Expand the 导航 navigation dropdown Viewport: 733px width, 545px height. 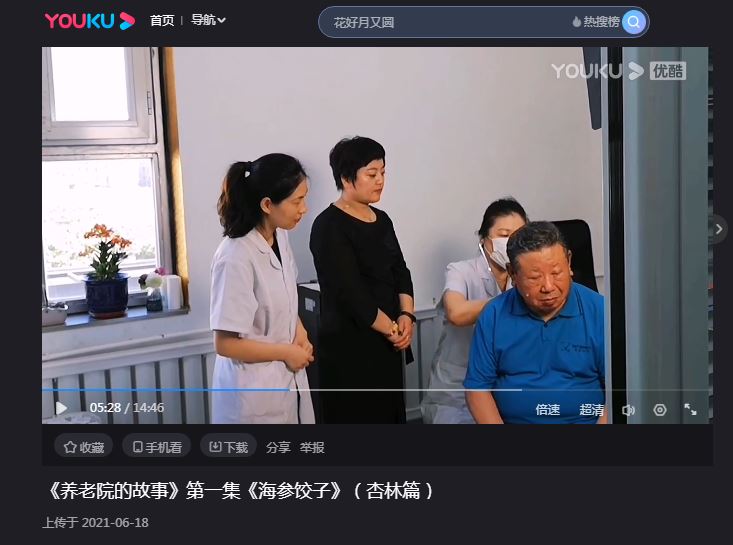[208, 20]
